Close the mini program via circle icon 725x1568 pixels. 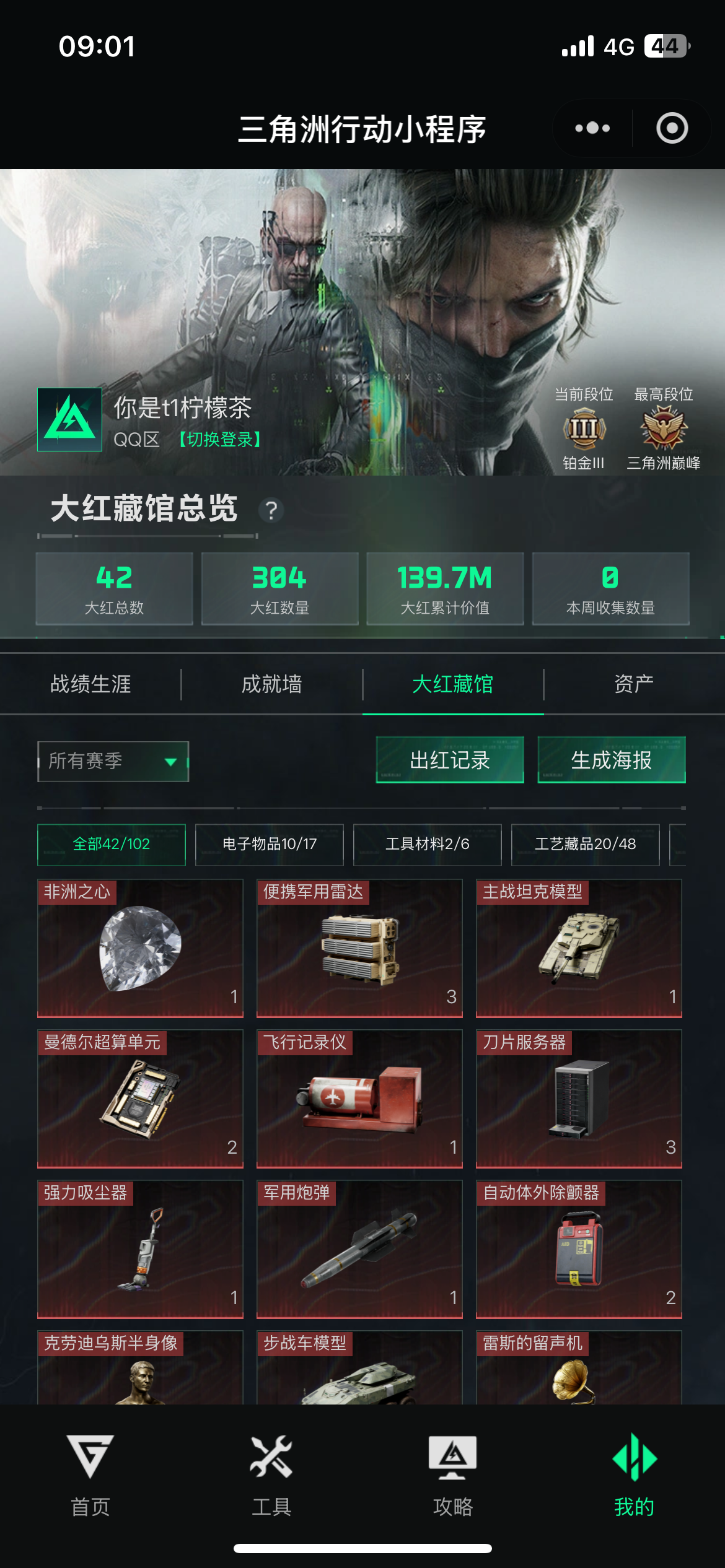tap(672, 128)
